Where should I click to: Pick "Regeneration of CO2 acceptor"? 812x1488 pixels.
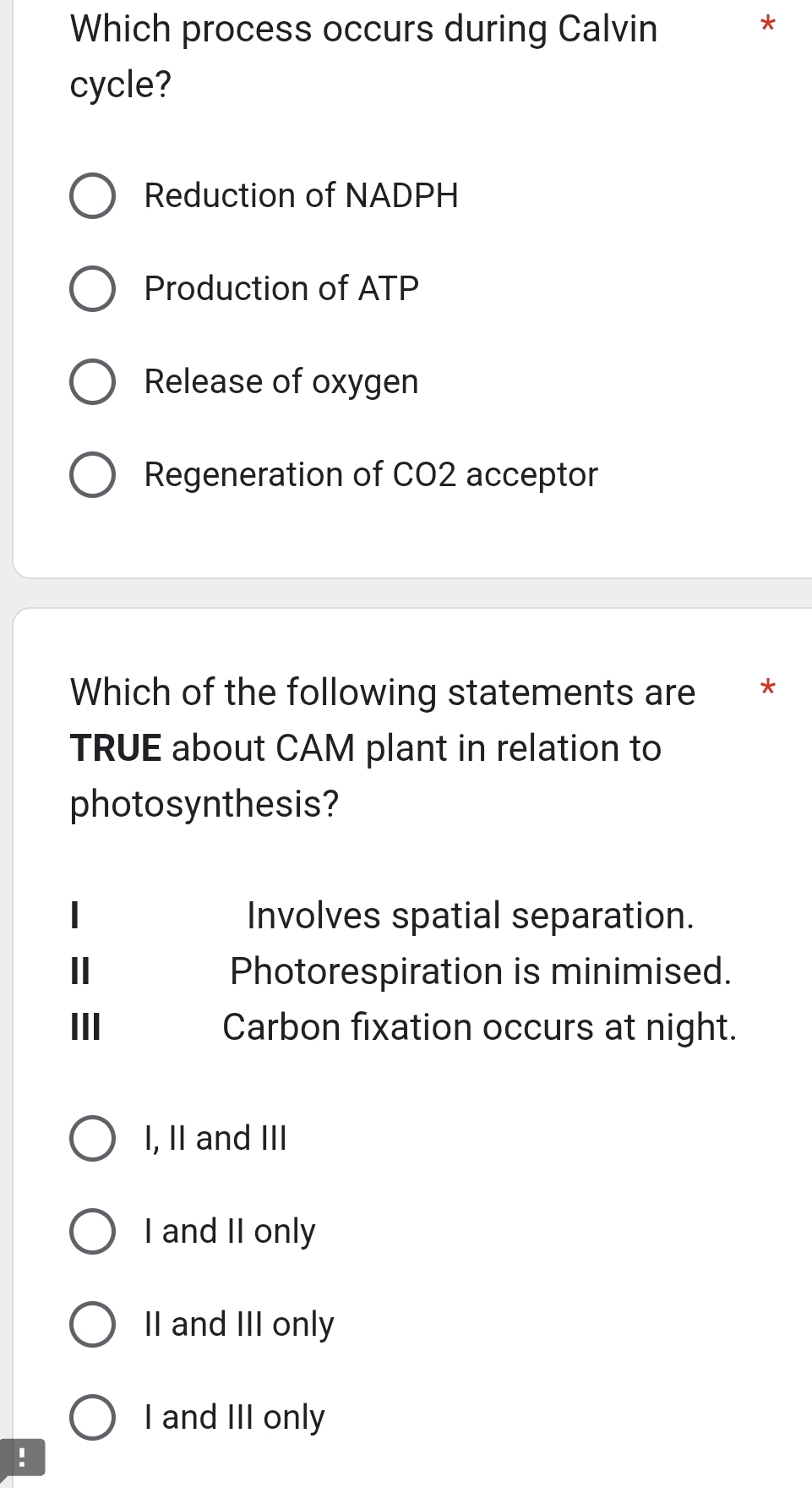coord(92,475)
